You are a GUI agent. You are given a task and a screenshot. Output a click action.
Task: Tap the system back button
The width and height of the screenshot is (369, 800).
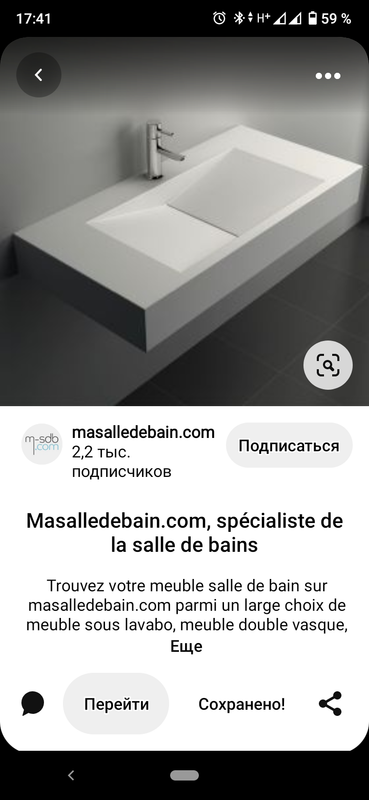click(71, 776)
